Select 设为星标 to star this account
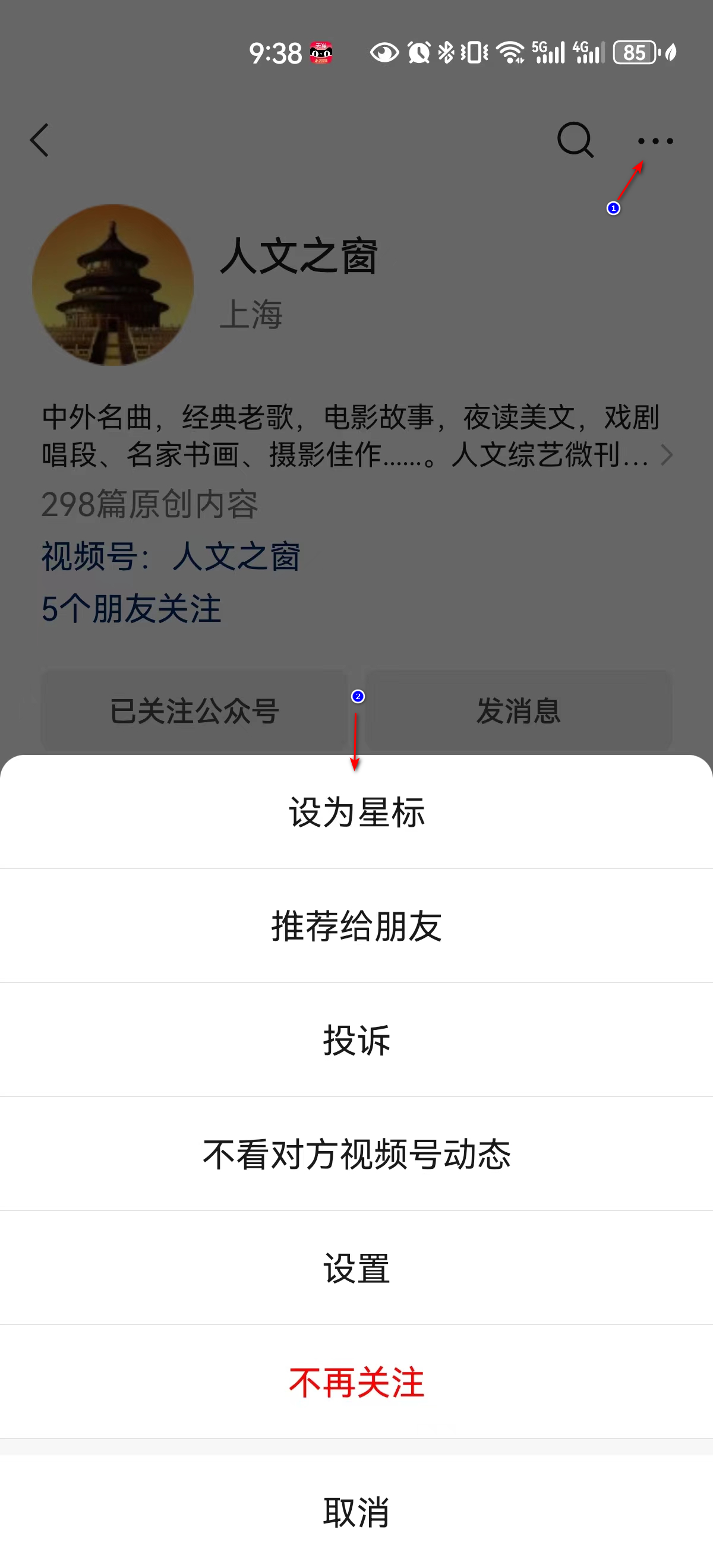This screenshot has height=1568, width=713. [356, 811]
